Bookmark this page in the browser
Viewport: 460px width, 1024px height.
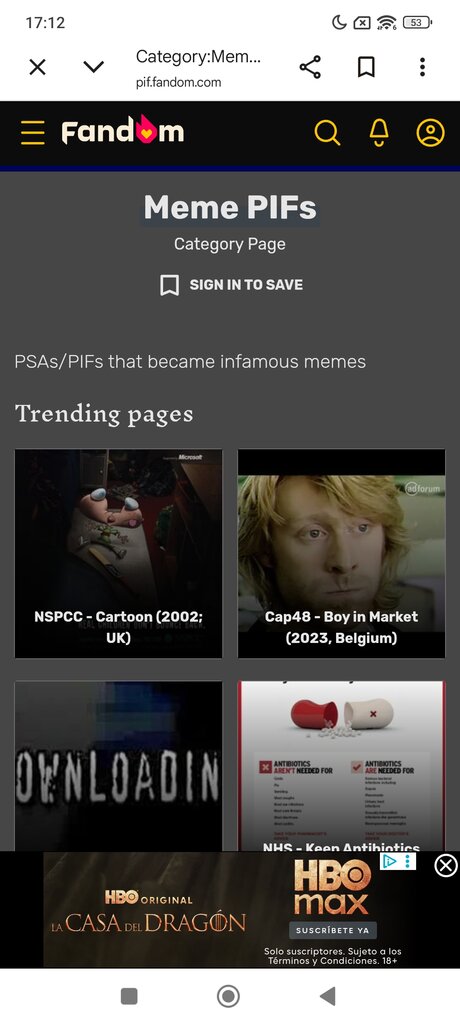(366, 67)
